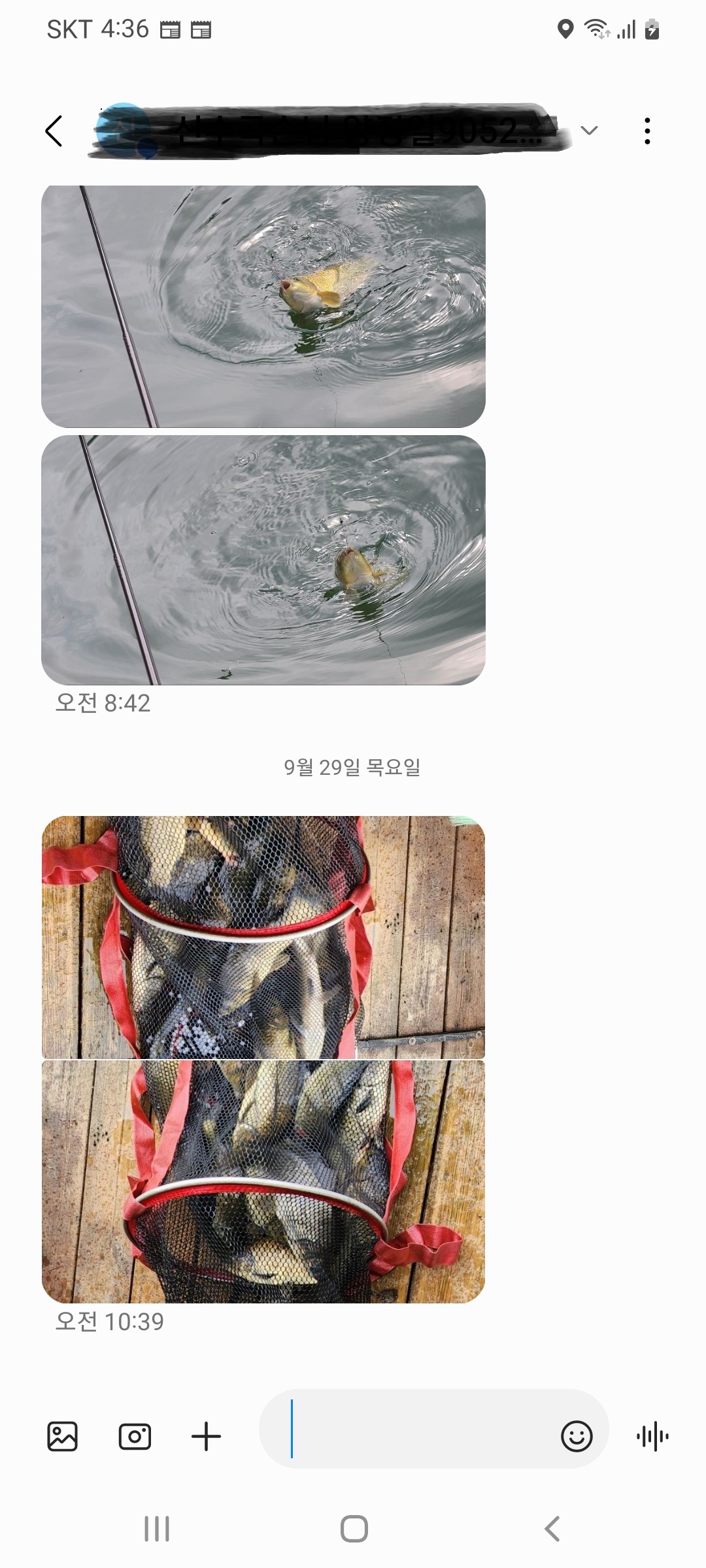Go back to the conversation list
The image size is (706, 1568).
54,131
